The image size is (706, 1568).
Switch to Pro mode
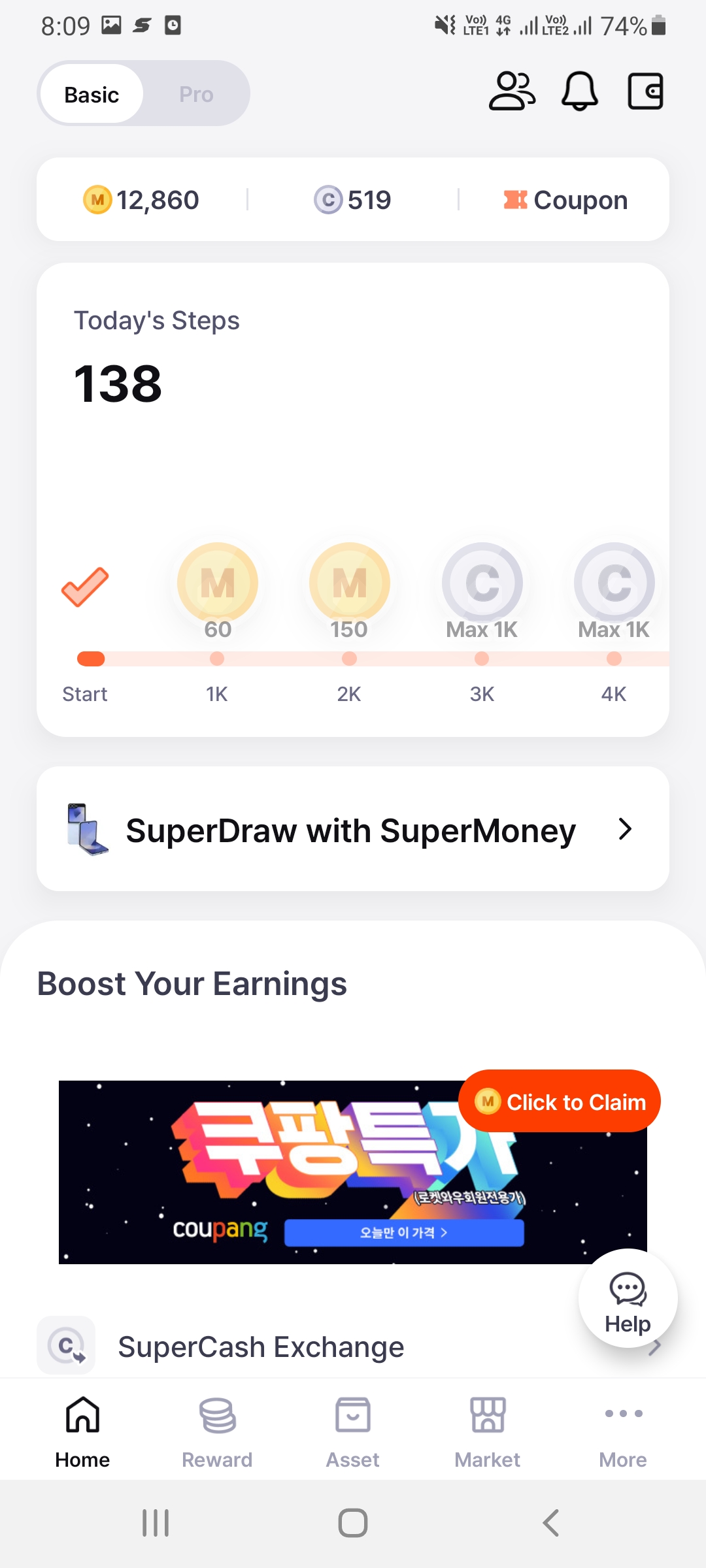[196, 95]
